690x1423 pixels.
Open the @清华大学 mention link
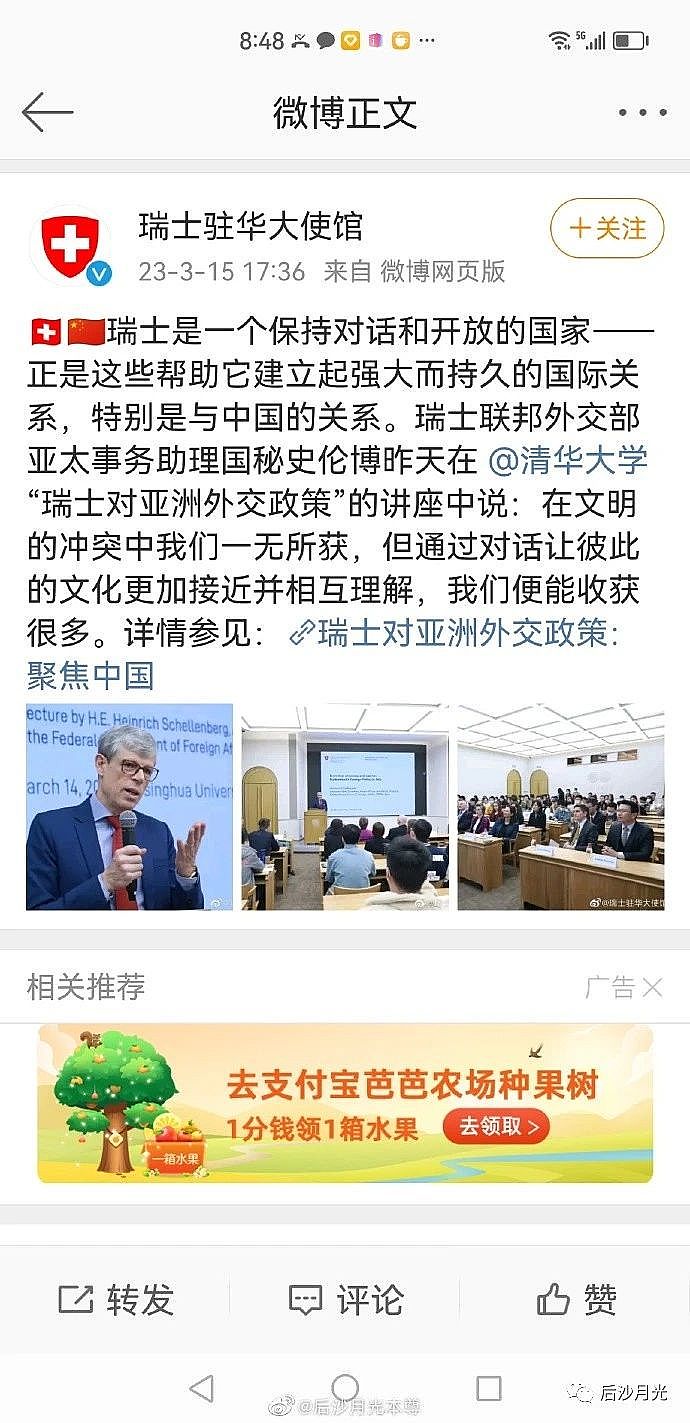(x=568, y=459)
